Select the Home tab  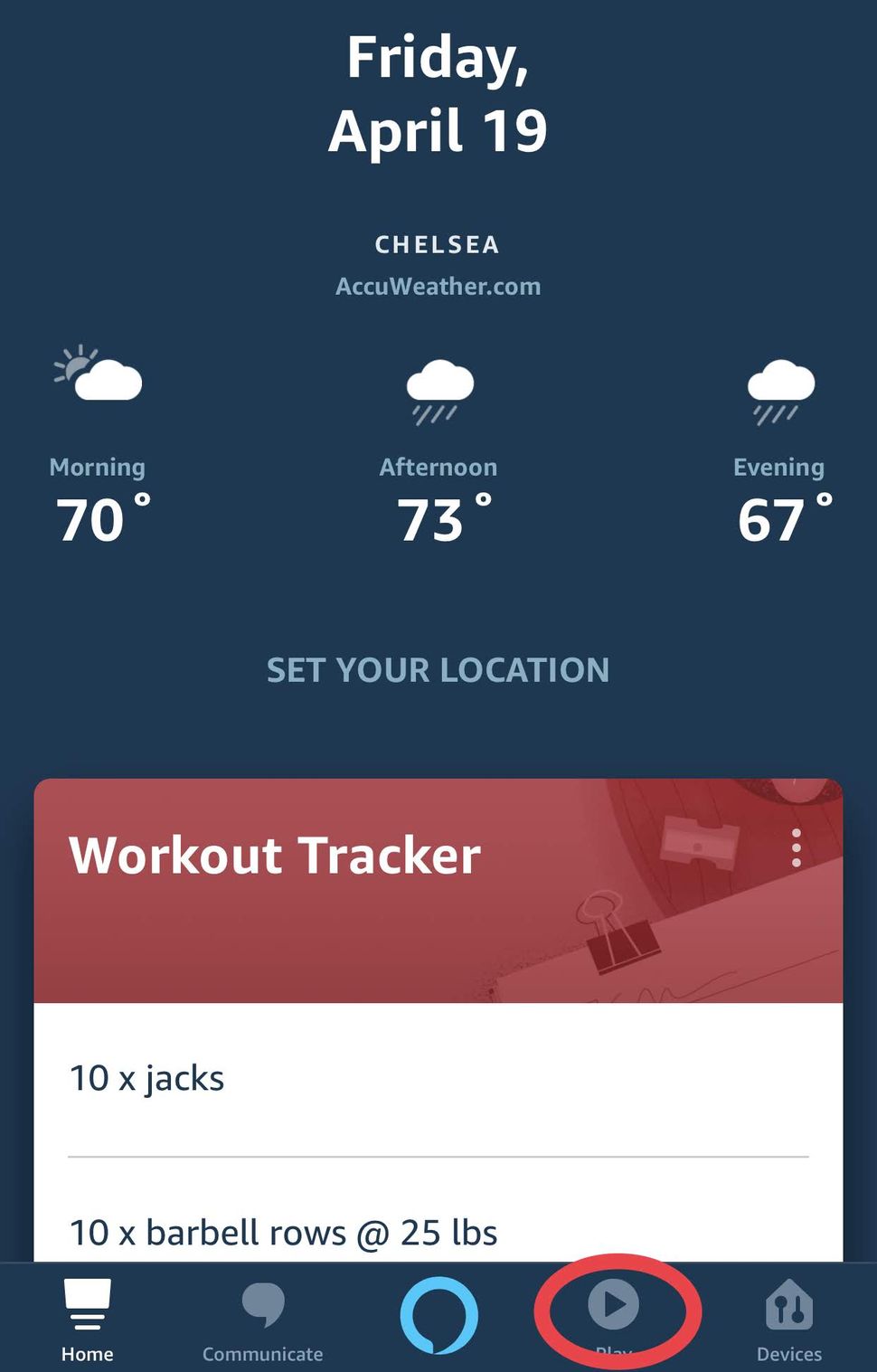click(x=88, y=1320)
